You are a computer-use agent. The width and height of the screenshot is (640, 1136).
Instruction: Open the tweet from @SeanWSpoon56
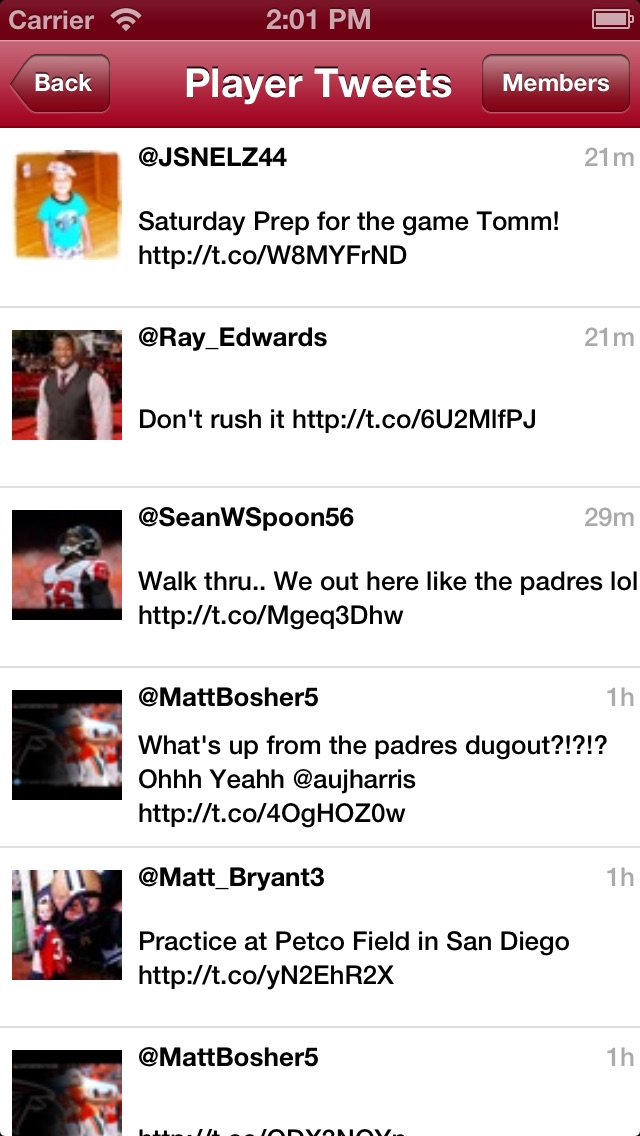click(320, 577)
